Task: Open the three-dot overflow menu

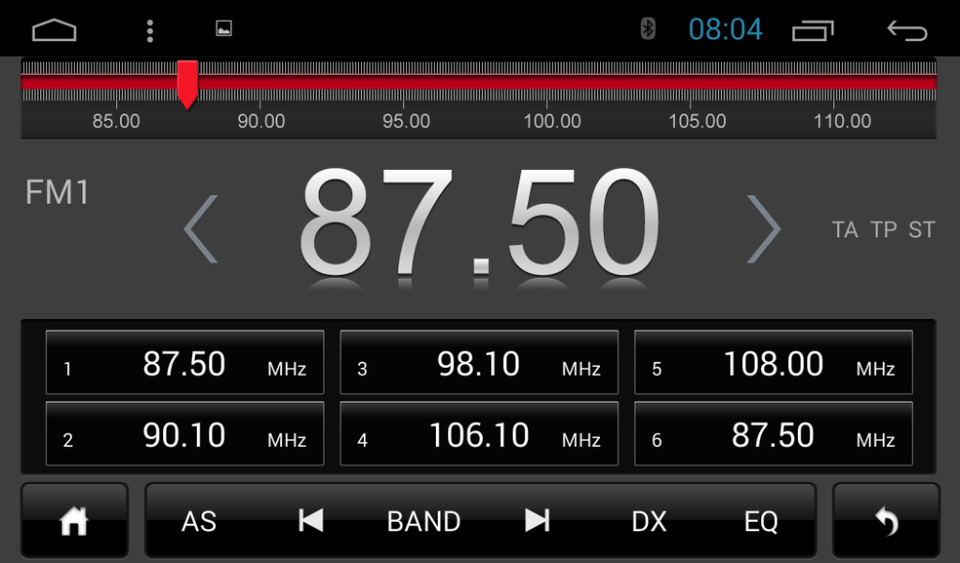Action: coord(150,31)
